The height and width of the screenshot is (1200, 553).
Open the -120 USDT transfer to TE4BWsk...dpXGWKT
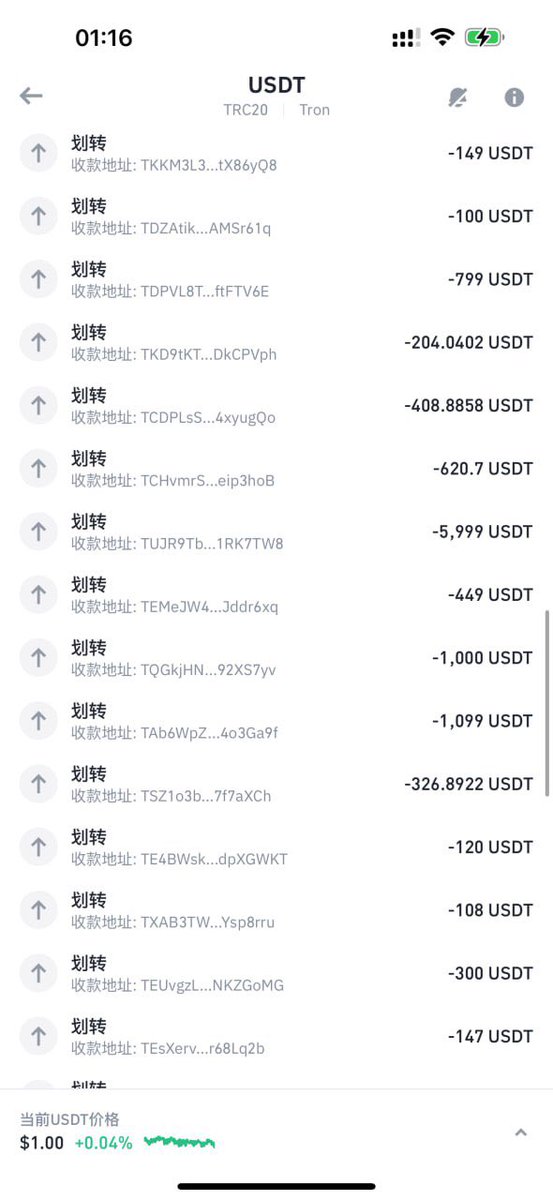[276, 847]
